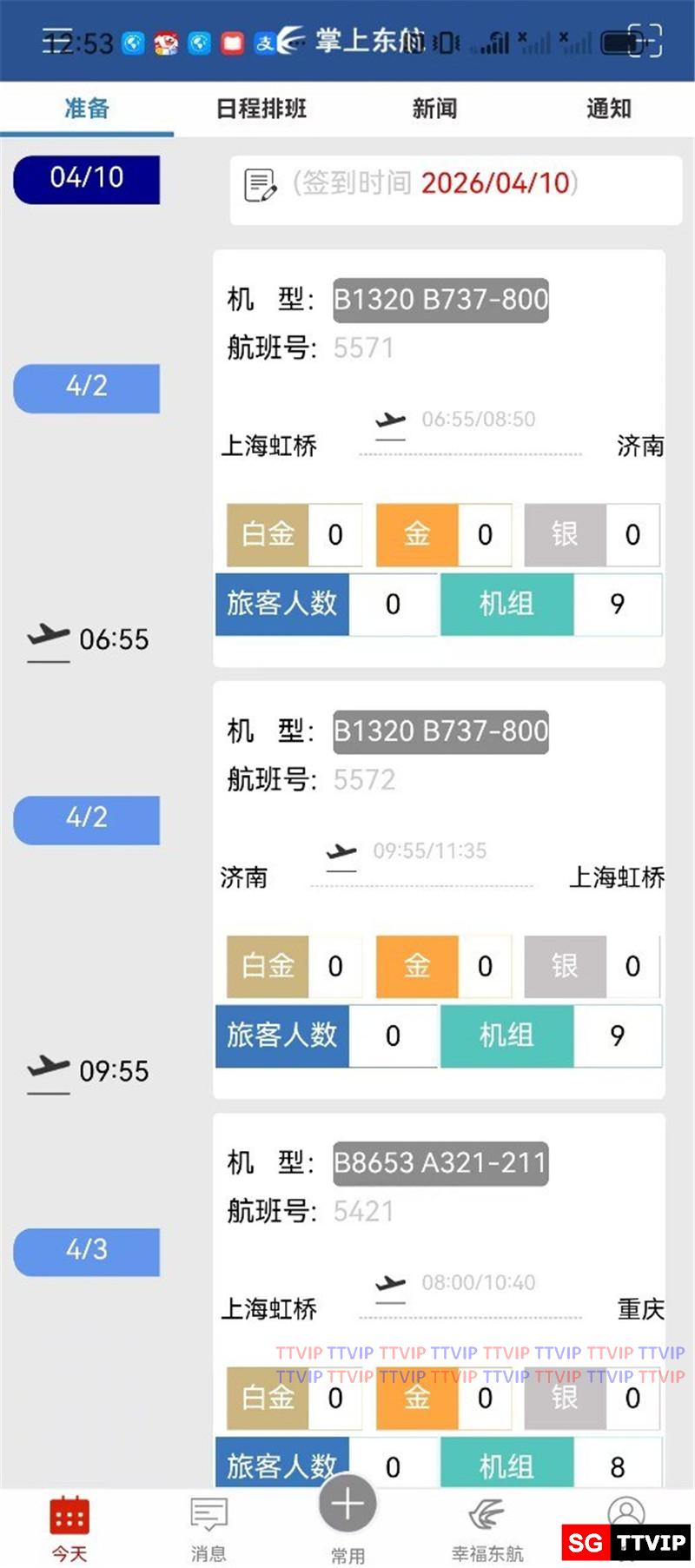Select the 准备 tab

click(x=87, y=109)
